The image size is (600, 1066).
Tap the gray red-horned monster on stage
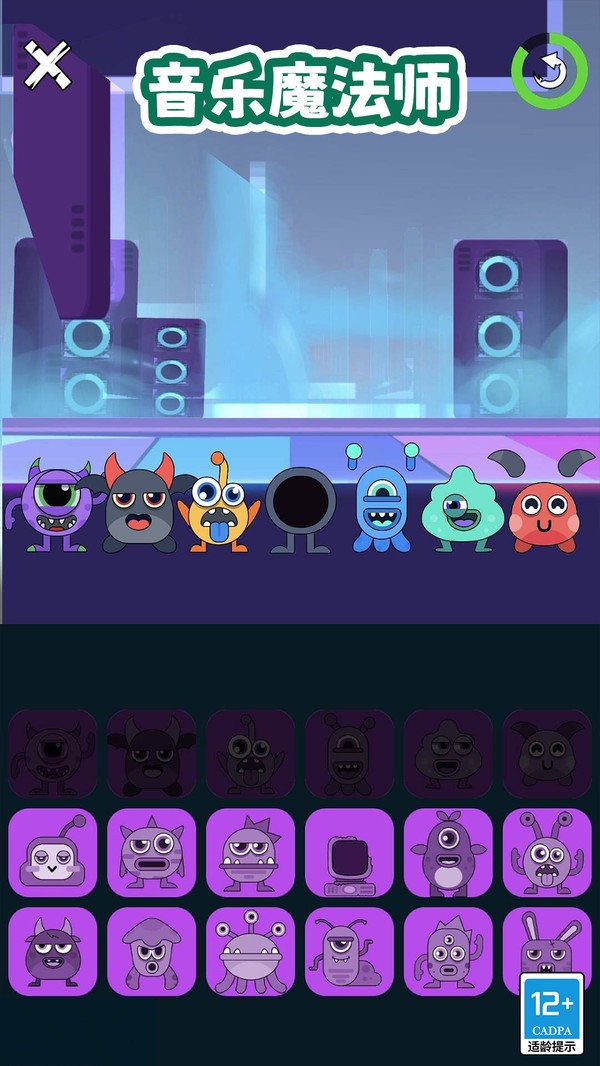coord(138,507)
